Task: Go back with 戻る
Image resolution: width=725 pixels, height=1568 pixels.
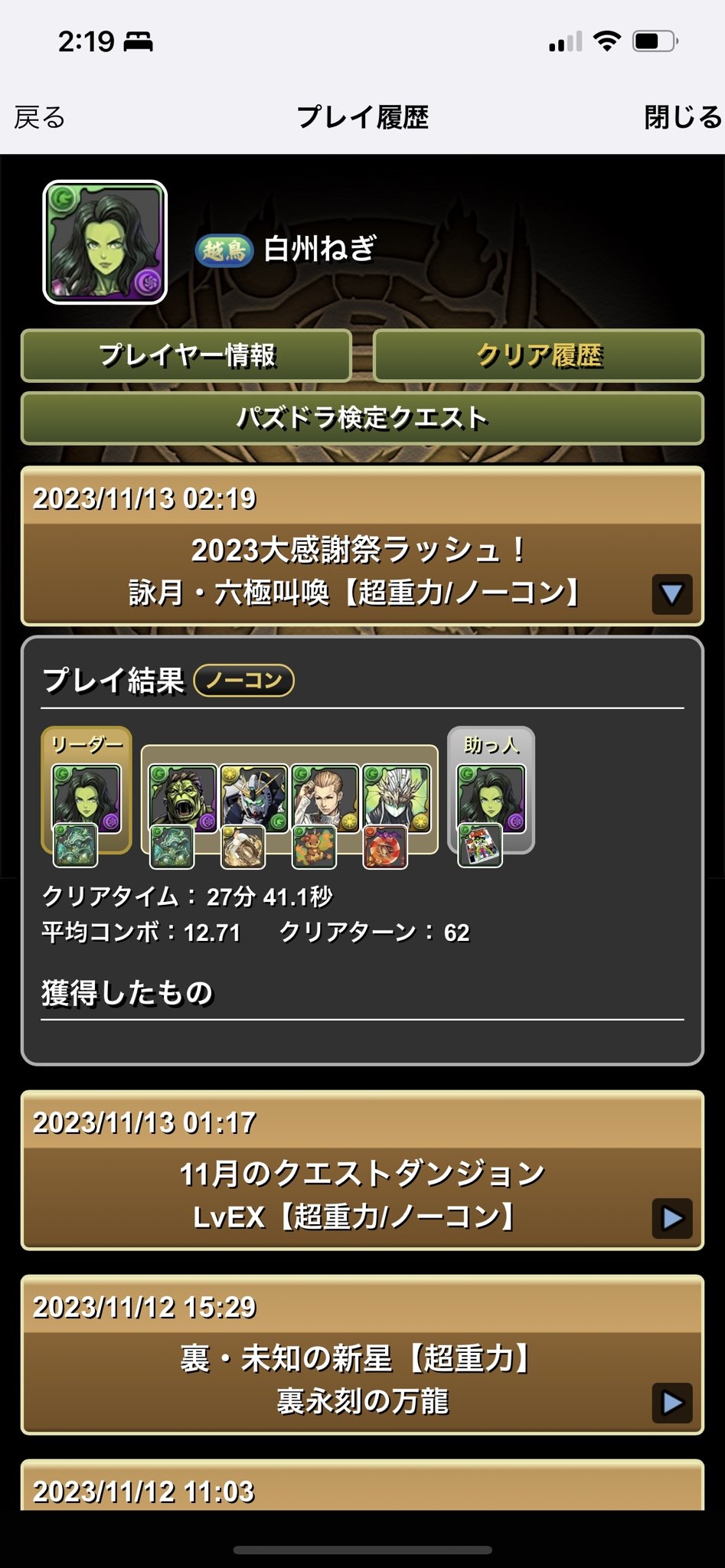Action: tap(40, 118)
